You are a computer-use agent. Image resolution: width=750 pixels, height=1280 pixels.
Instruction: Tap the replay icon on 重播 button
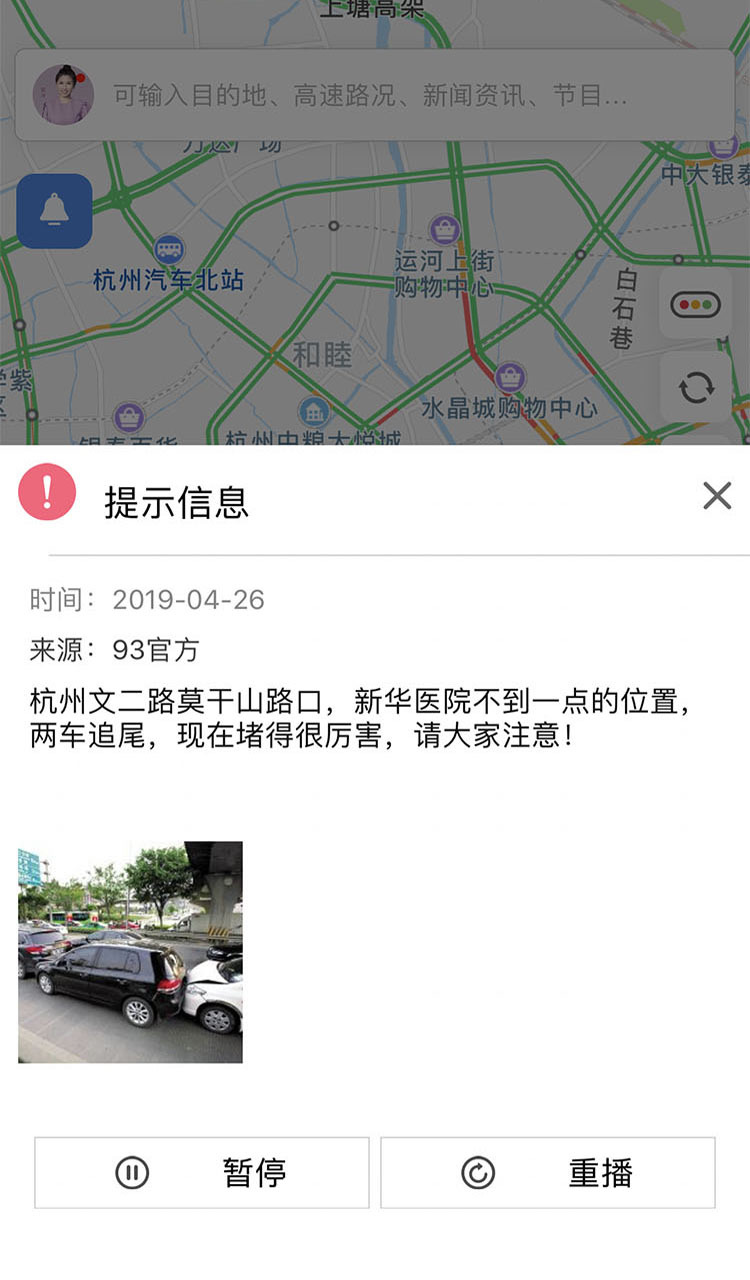tap(477, 1173)
